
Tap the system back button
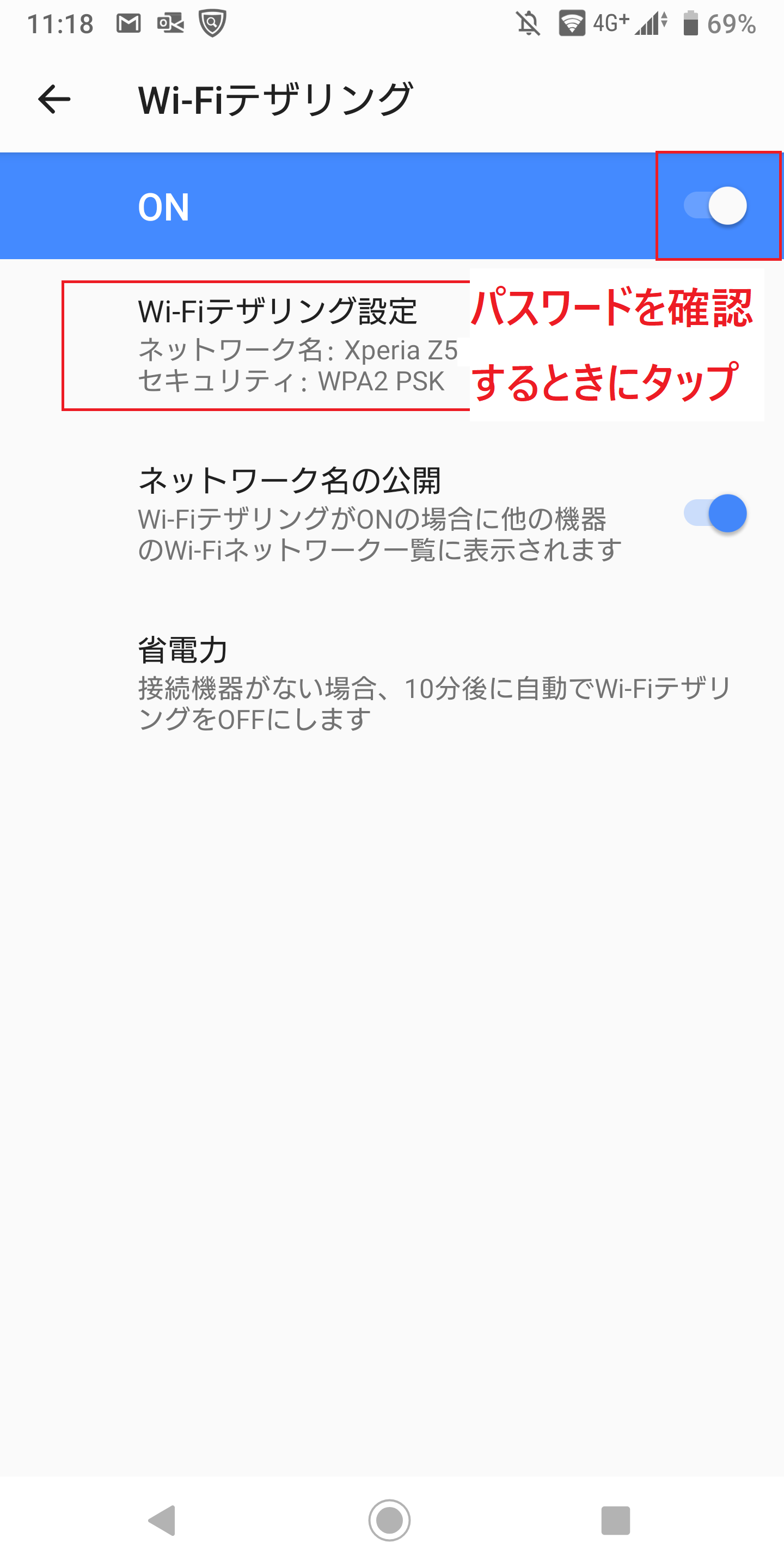pyautogui.click(x=163, y=1521)
